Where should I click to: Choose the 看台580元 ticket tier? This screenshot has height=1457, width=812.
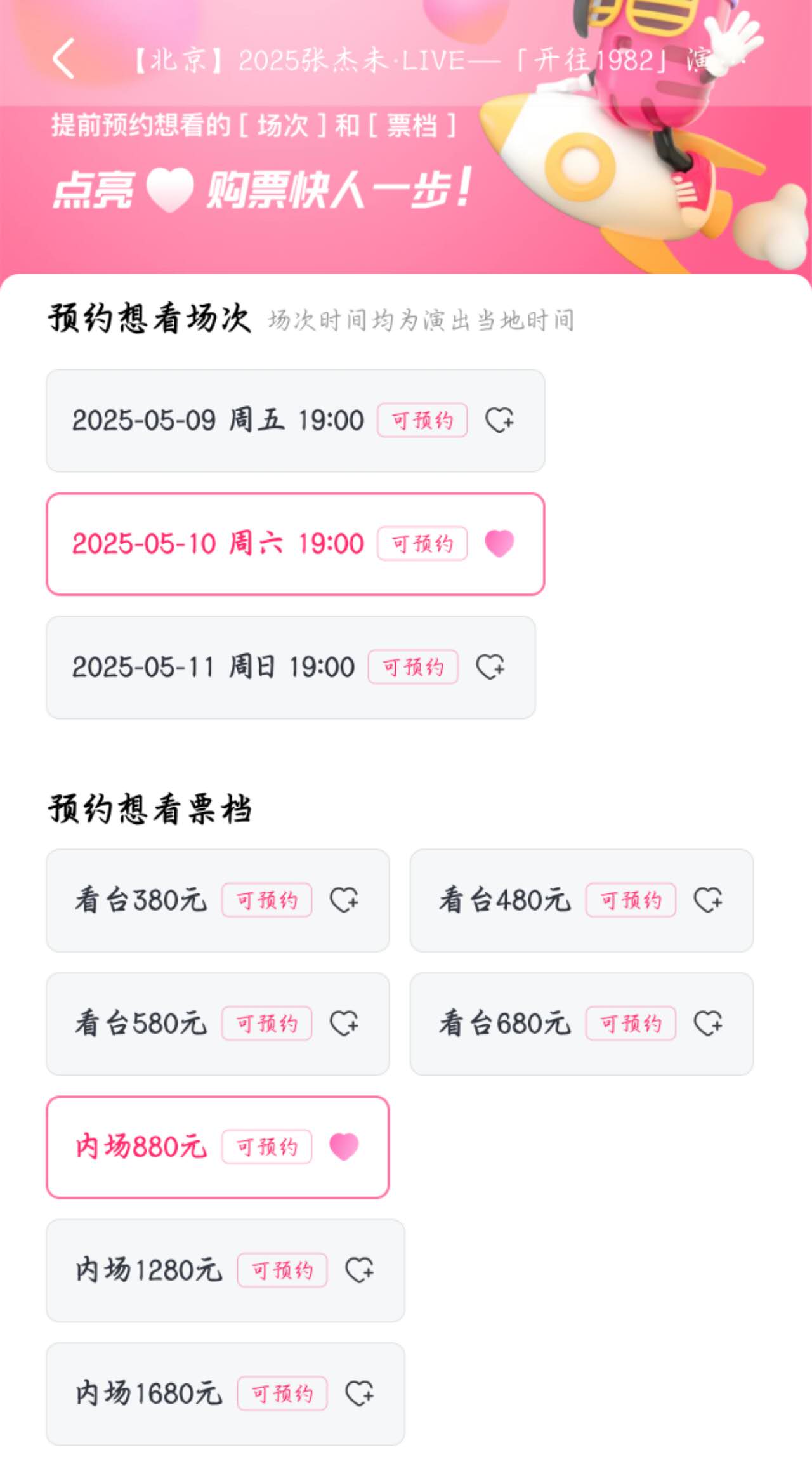[218, 1024]
